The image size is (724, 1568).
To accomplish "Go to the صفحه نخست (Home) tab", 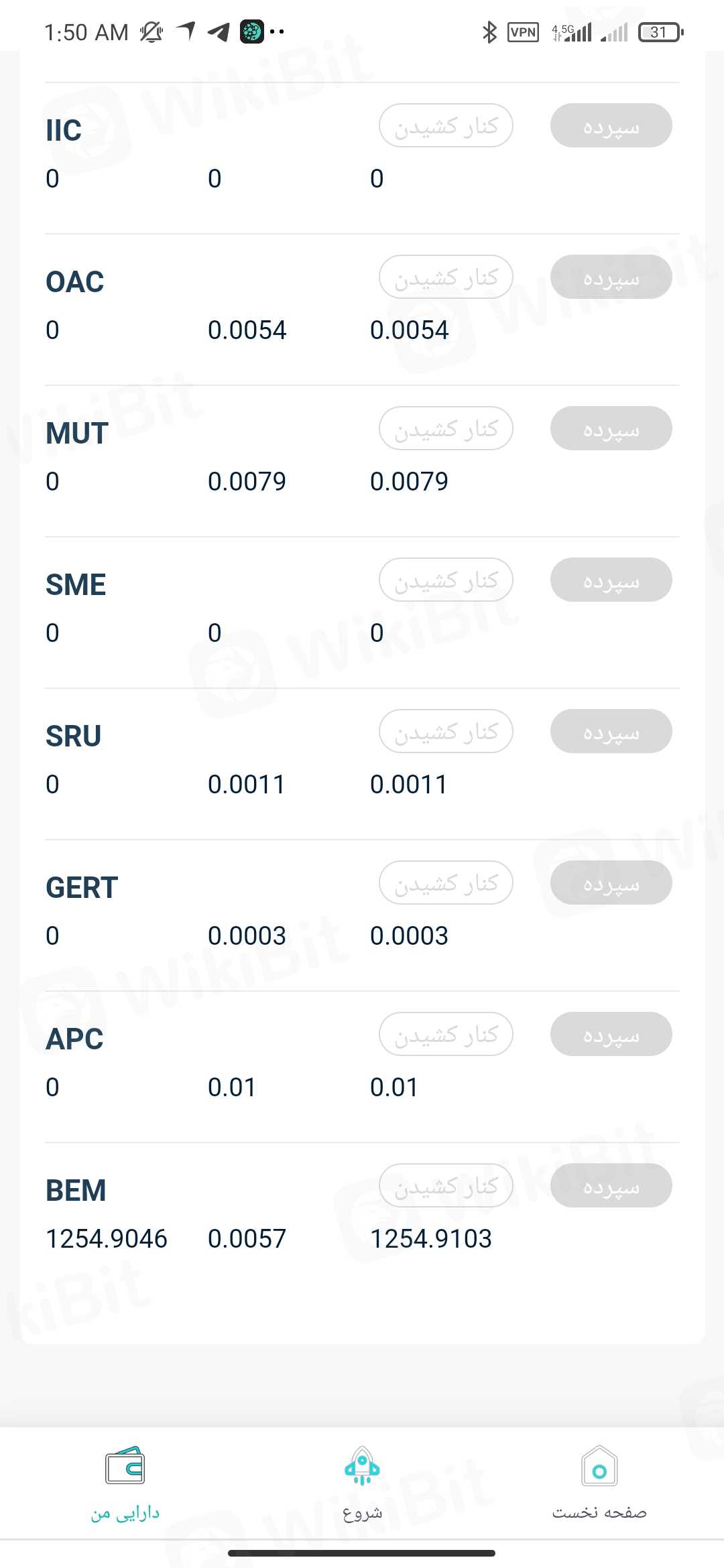I will (599, 1482).
